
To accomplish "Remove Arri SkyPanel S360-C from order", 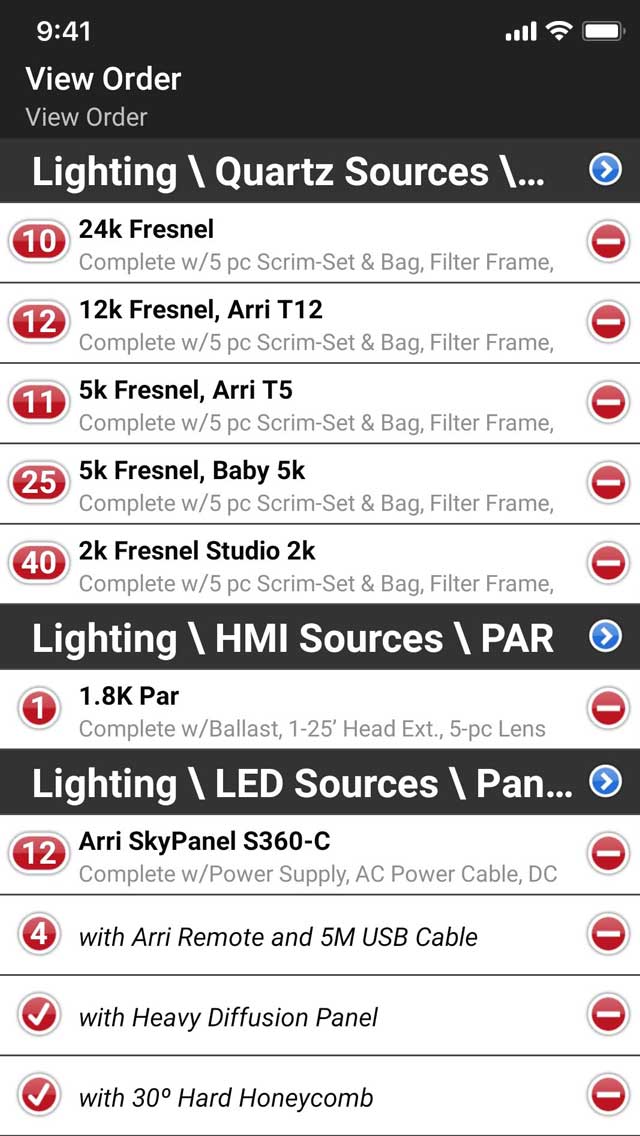I will pos(608,855).
